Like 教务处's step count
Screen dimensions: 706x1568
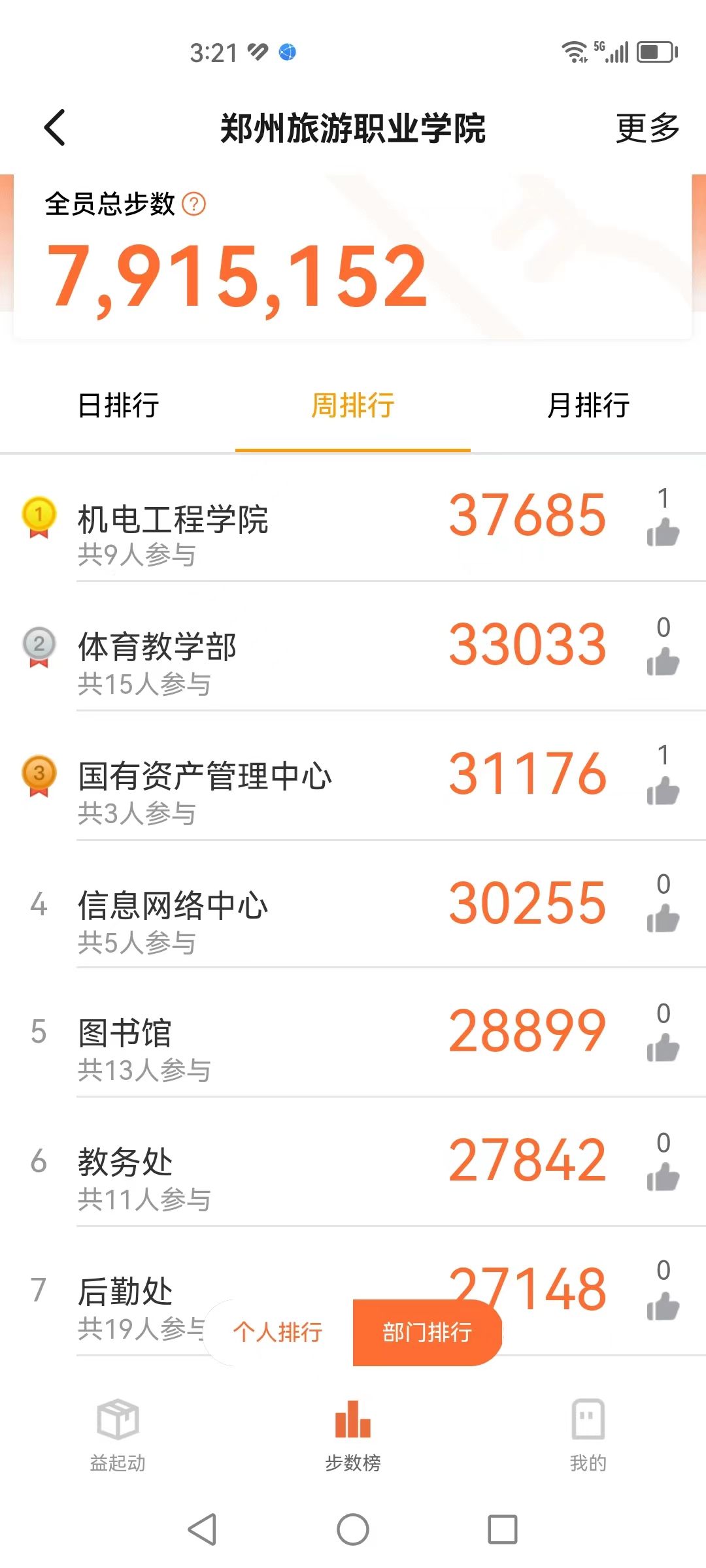tap(663, 1177)
